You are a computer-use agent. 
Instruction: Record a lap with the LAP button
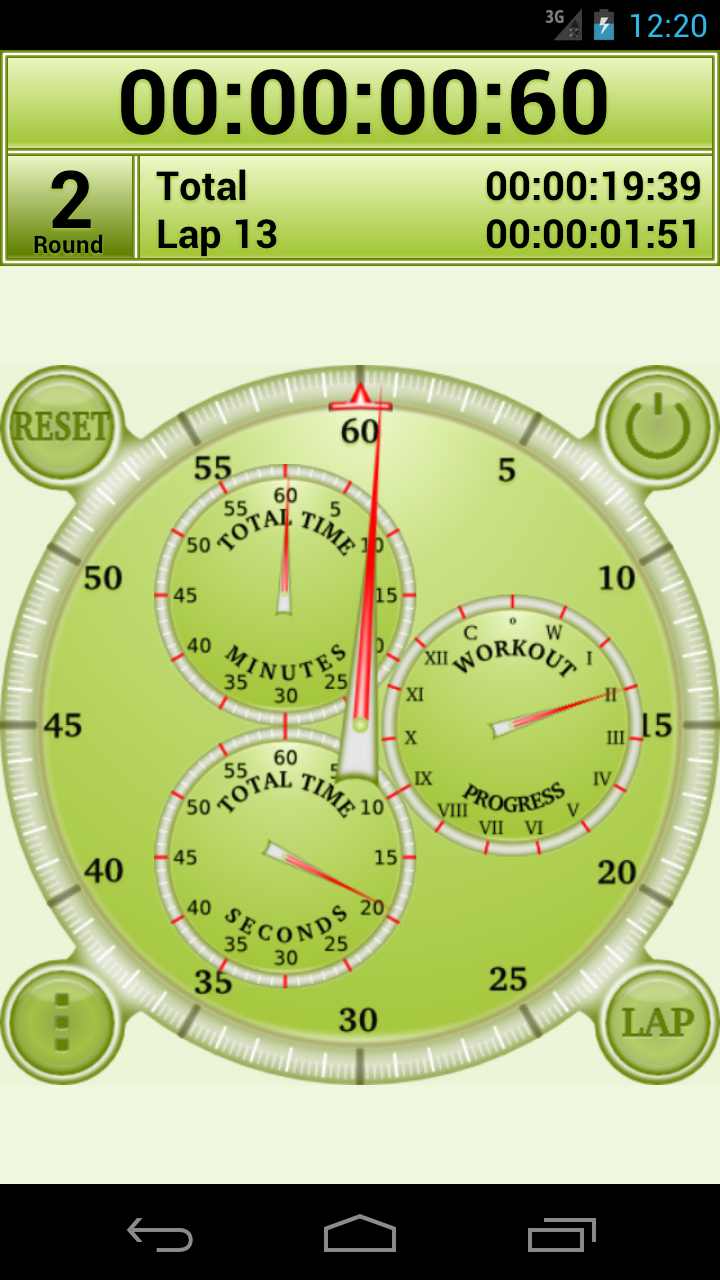655,1023
